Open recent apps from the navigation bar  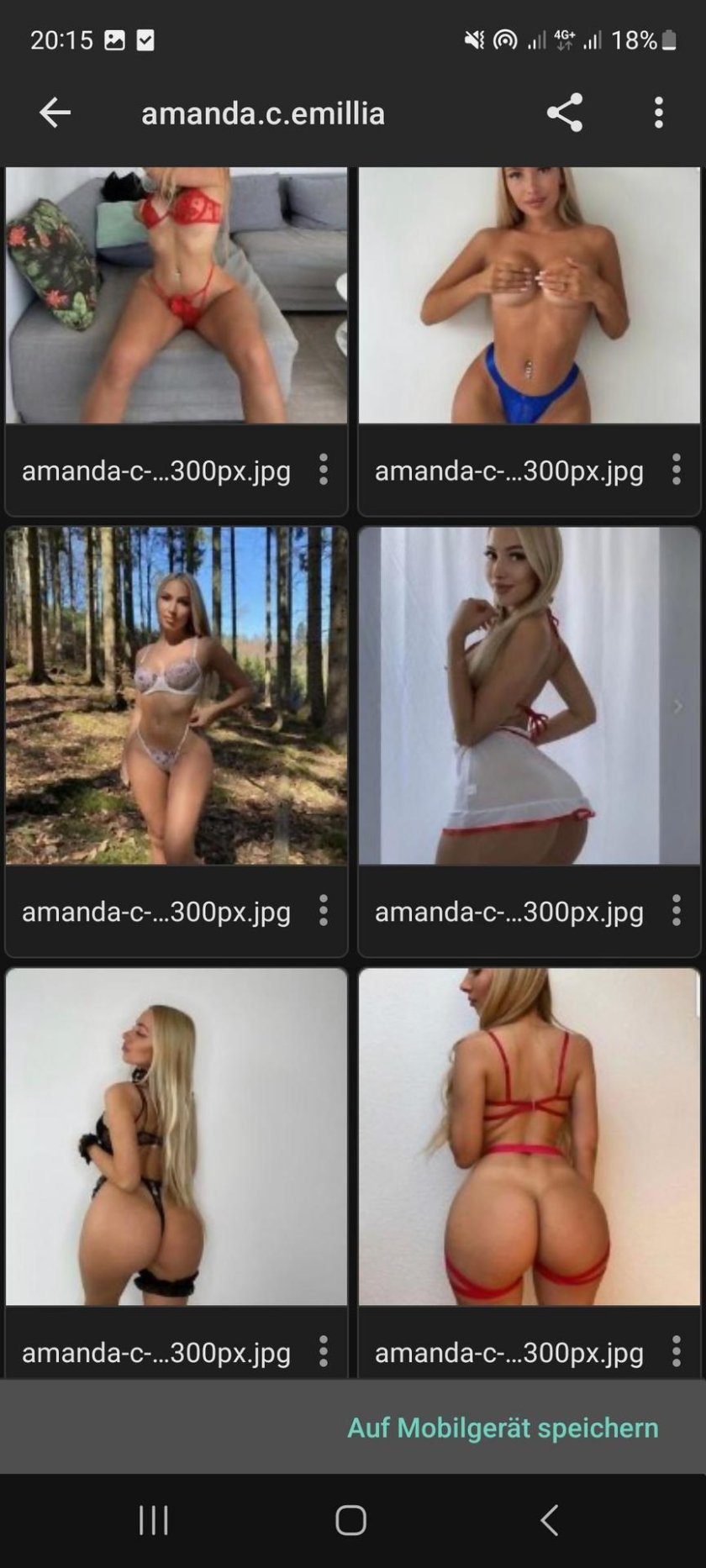pos(154,1520)
